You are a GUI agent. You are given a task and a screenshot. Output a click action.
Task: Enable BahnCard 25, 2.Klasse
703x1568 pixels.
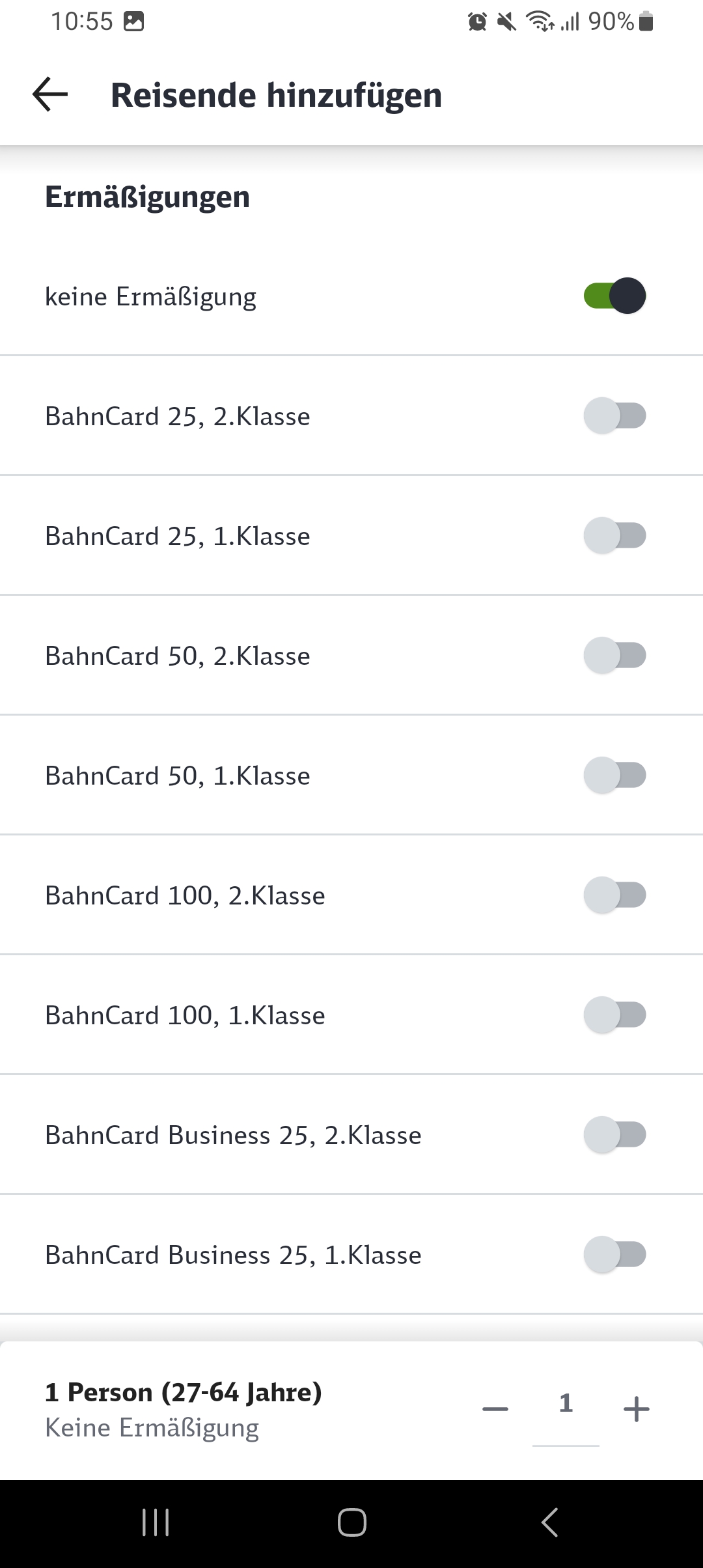click(x=614, y=415)
